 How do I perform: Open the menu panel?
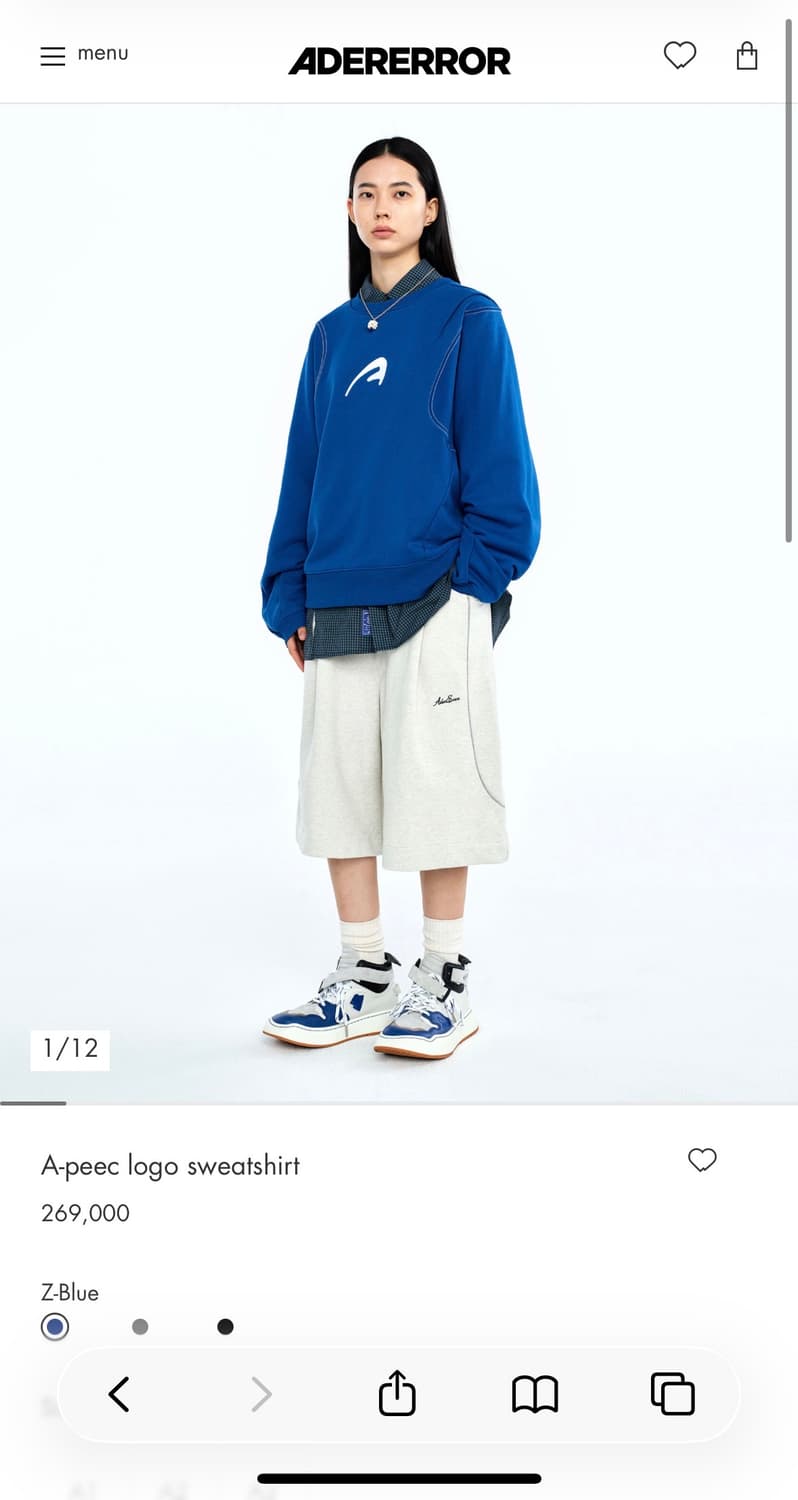tap(83, 56)
